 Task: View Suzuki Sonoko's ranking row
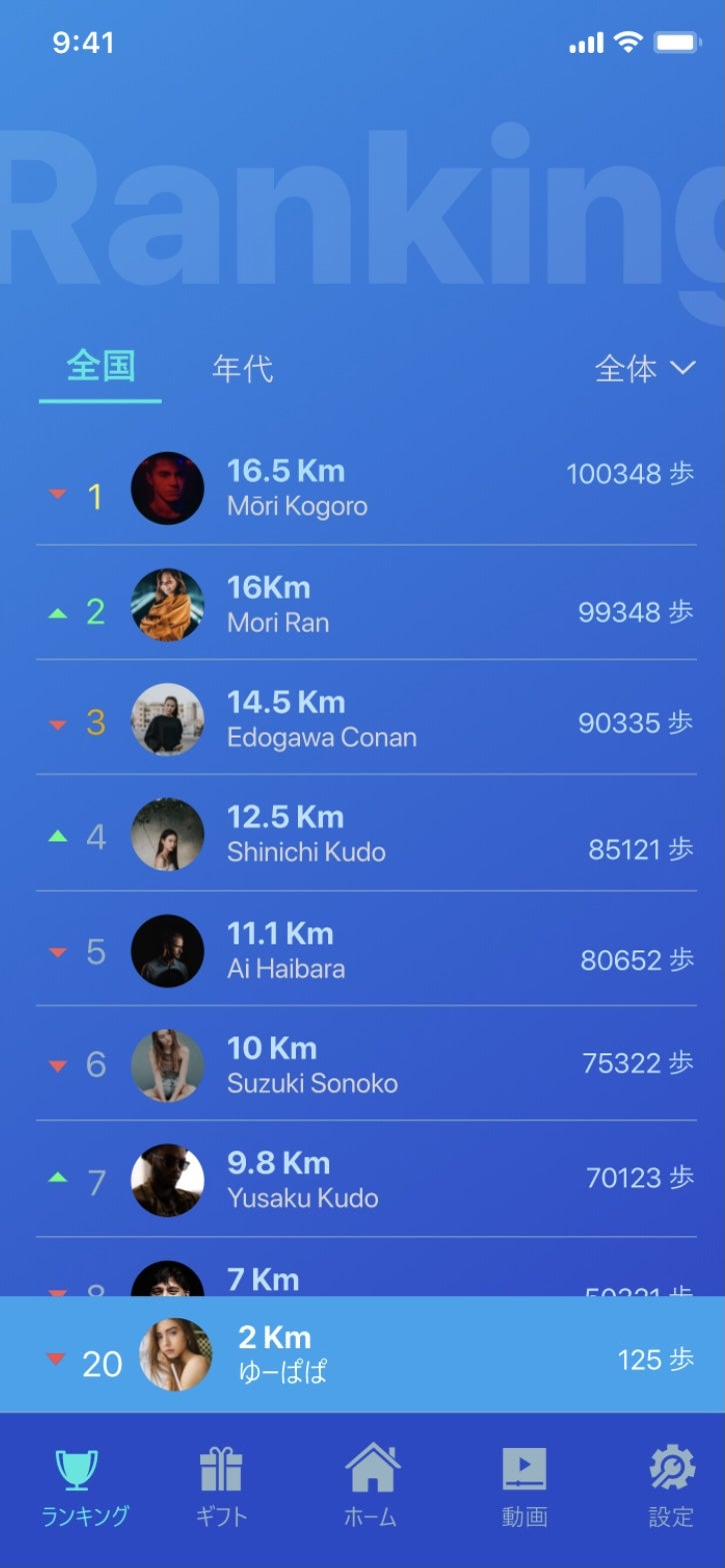point(366,1065)
